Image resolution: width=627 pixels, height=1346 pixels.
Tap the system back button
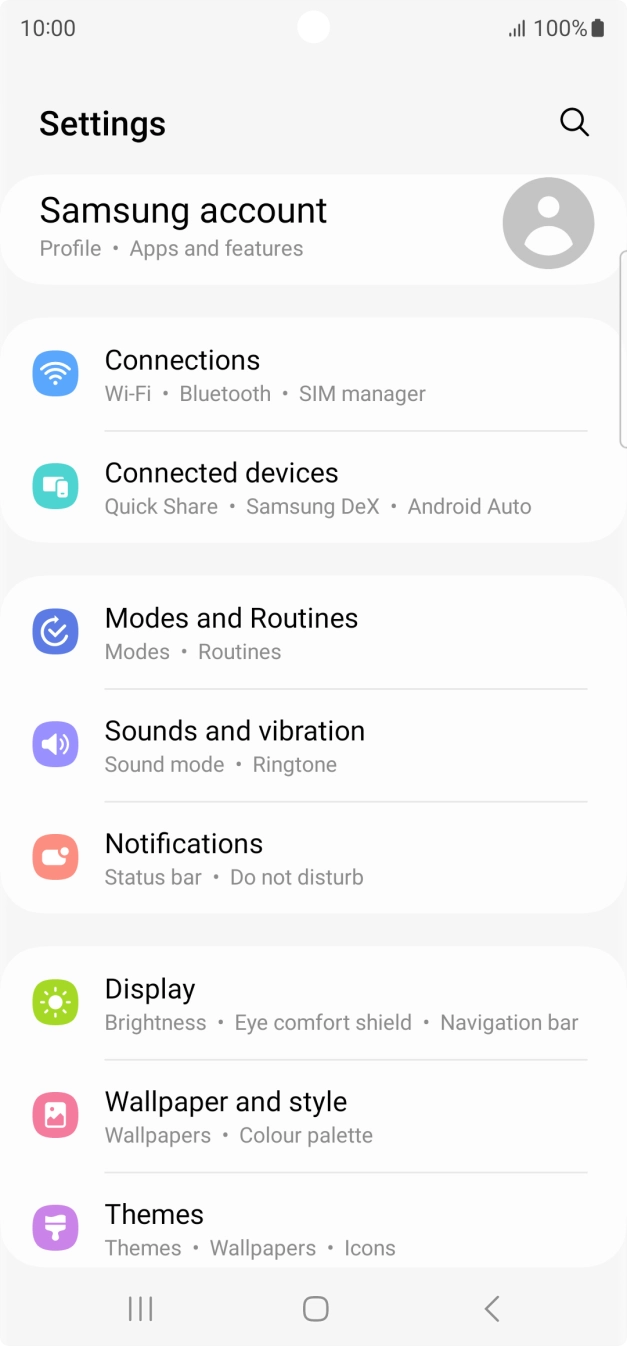(x=491, y=1308)
